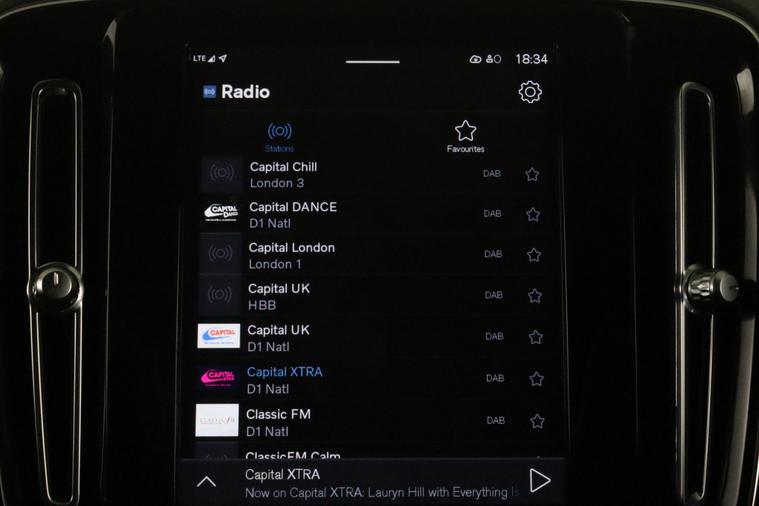759x506 pixels.
Task: Mark Capital XTRA as favourite
Action: pyautogui.click(x=536, y=379)
